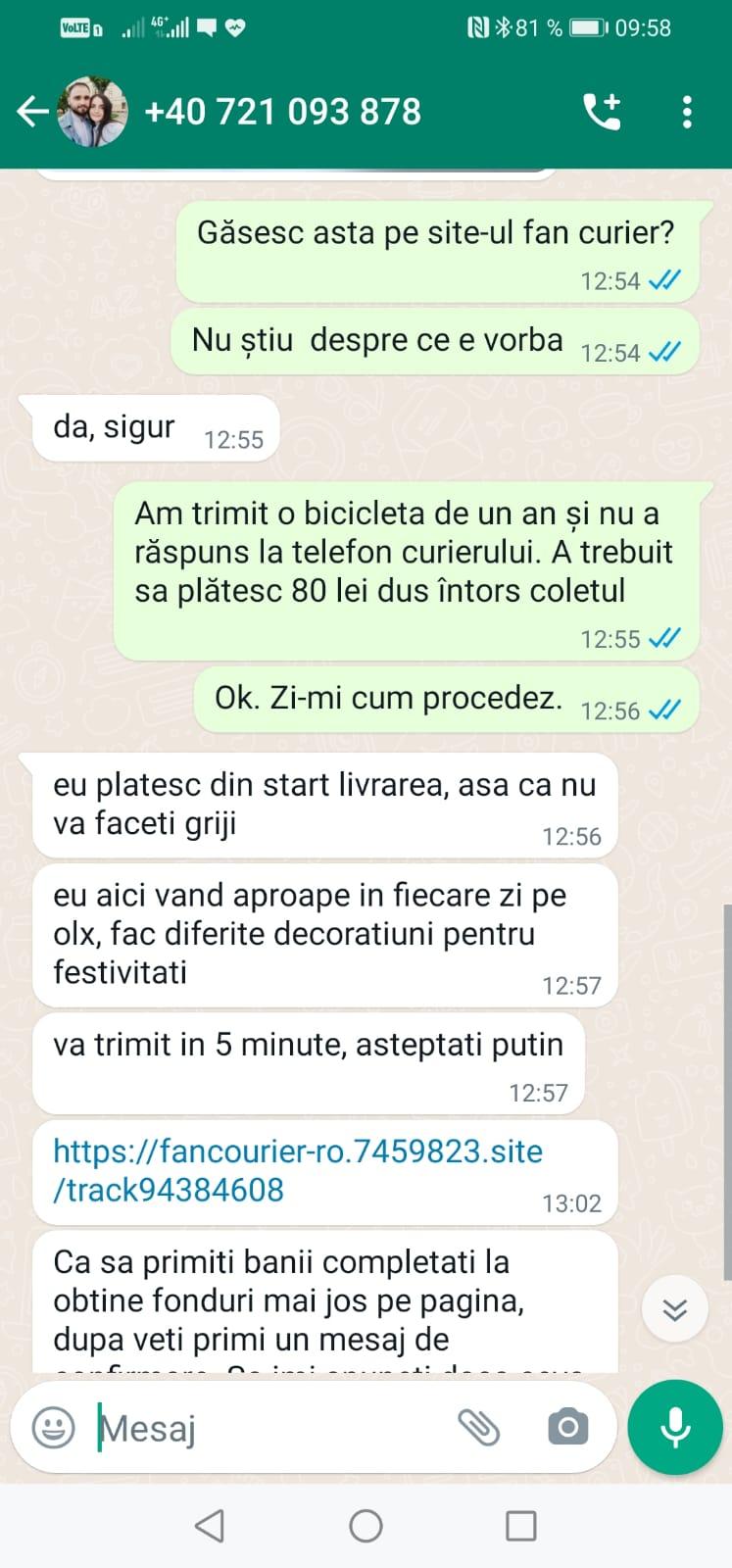This screenshot has height=1568, width=732.
Task: View contact info for +40 721 093 878
Action: click(x=282, y=112)
